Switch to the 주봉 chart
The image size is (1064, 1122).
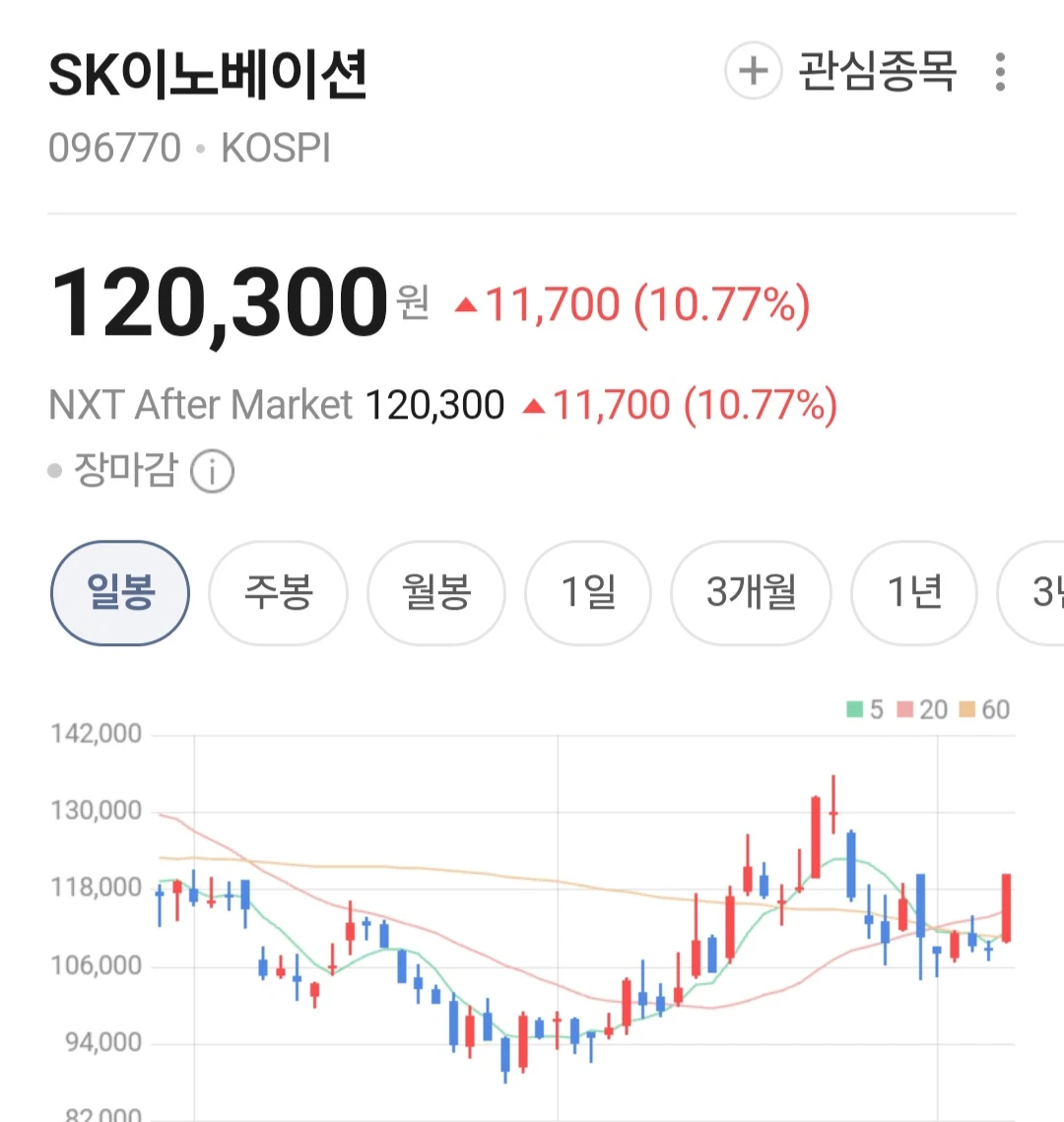(x=279, y=592)
